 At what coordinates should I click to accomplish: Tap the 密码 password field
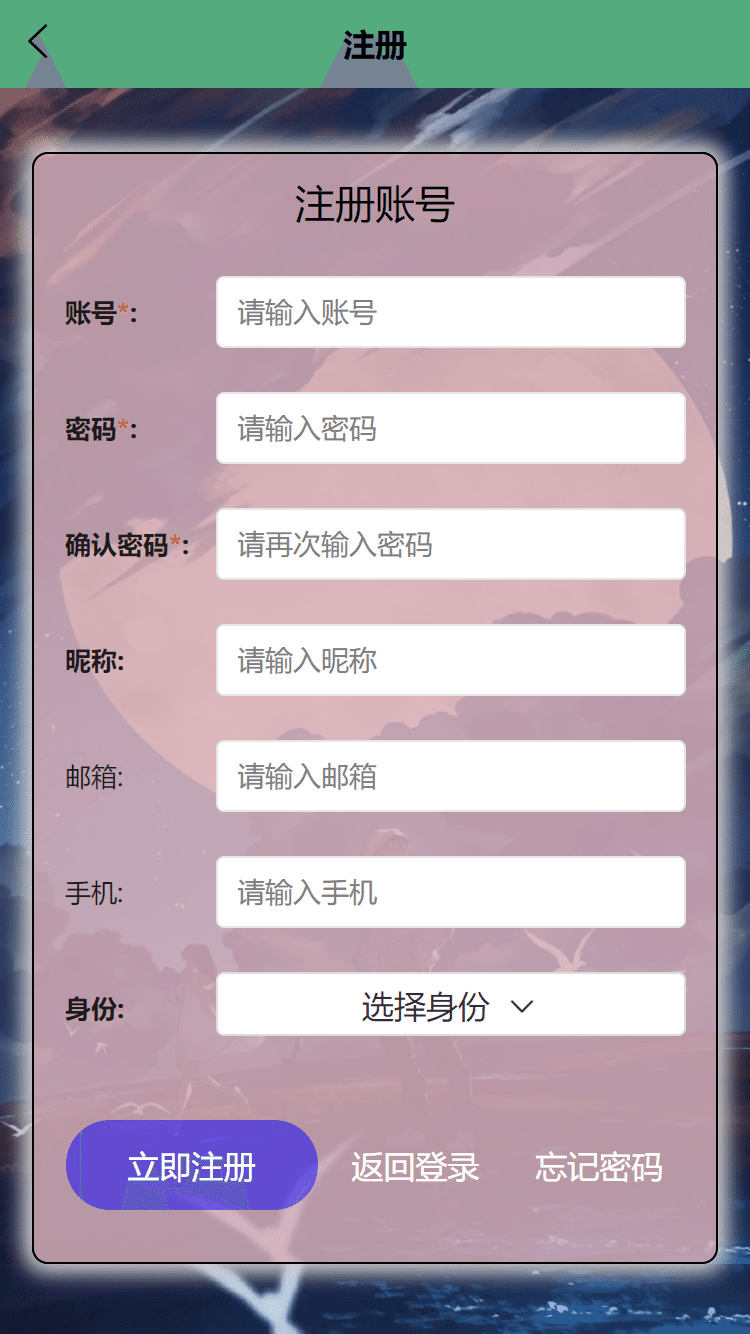450,428
